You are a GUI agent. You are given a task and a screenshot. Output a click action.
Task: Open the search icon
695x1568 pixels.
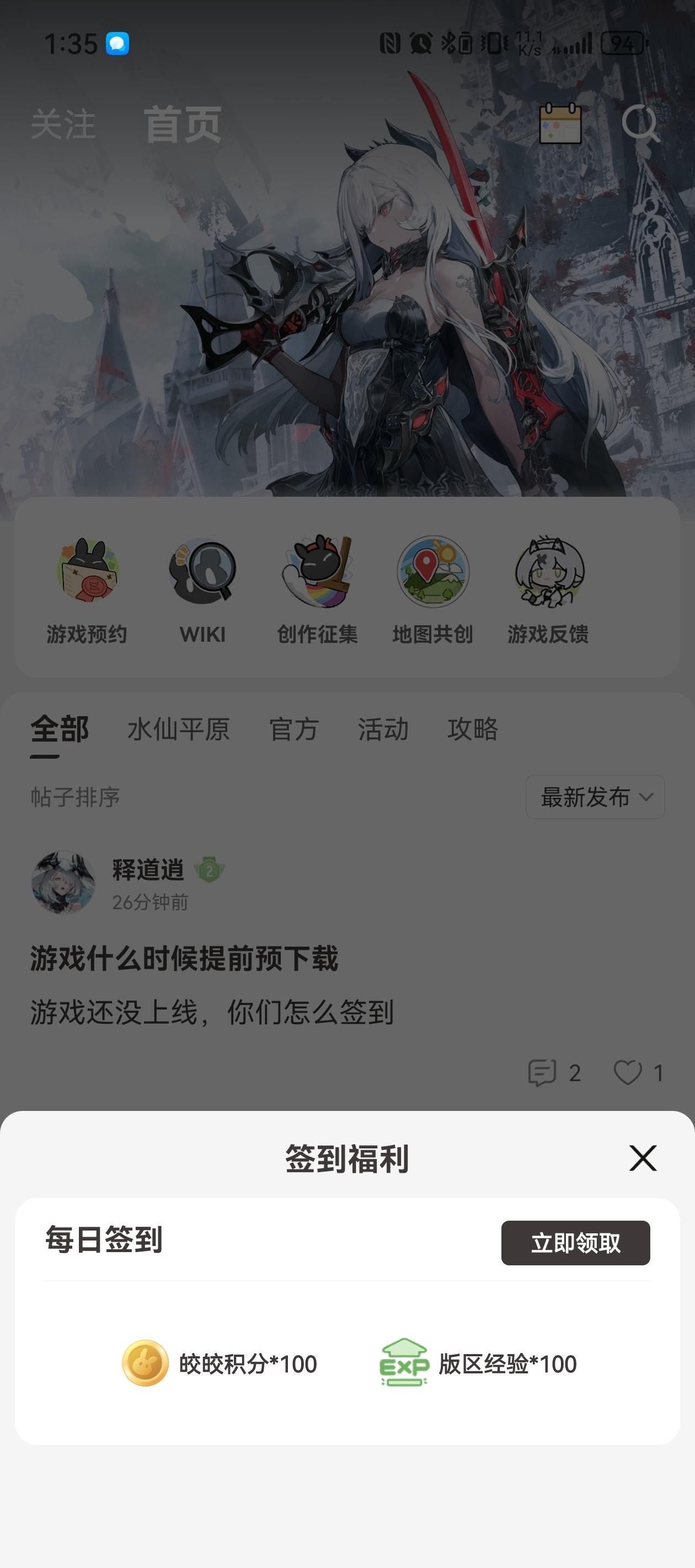pos(640,123)
